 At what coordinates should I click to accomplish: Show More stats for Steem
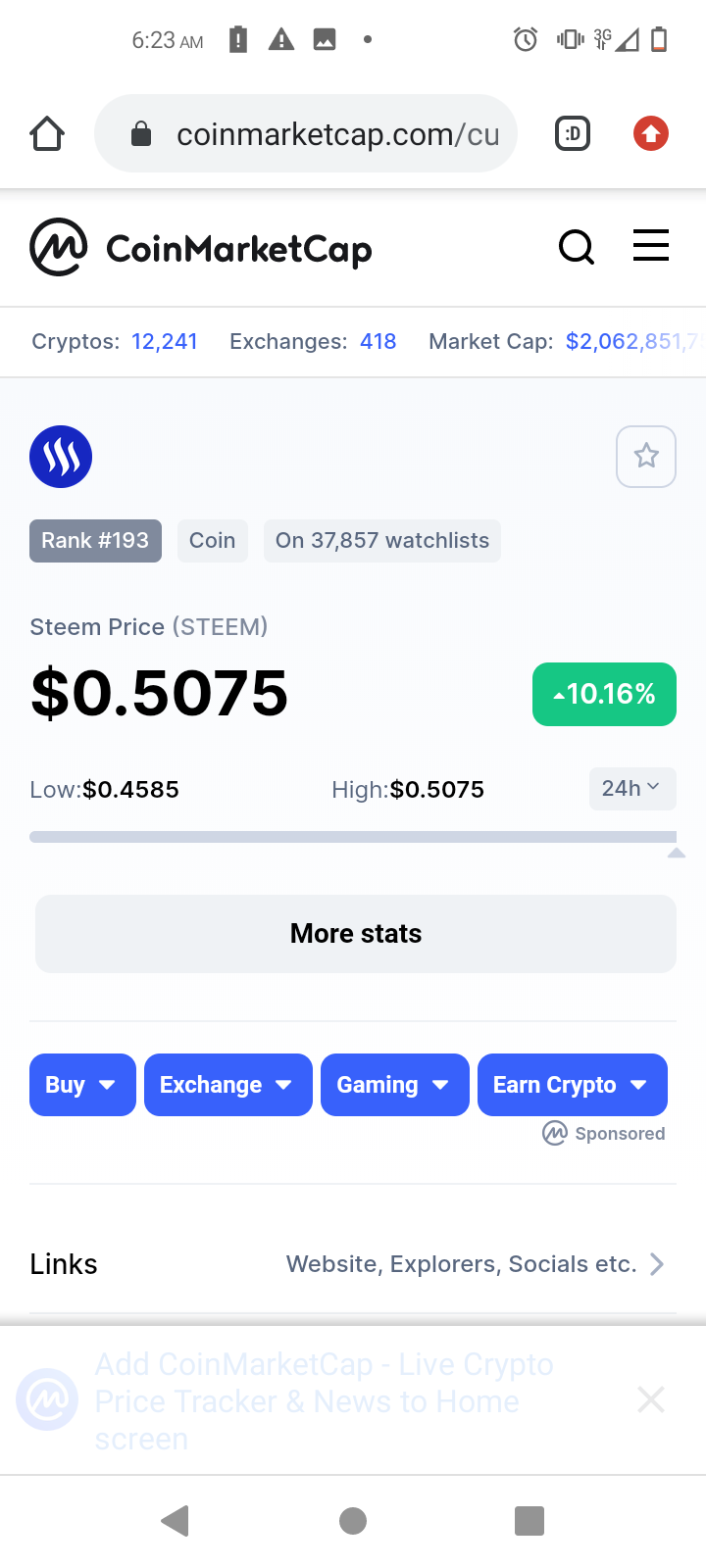(x=356, y=934)
